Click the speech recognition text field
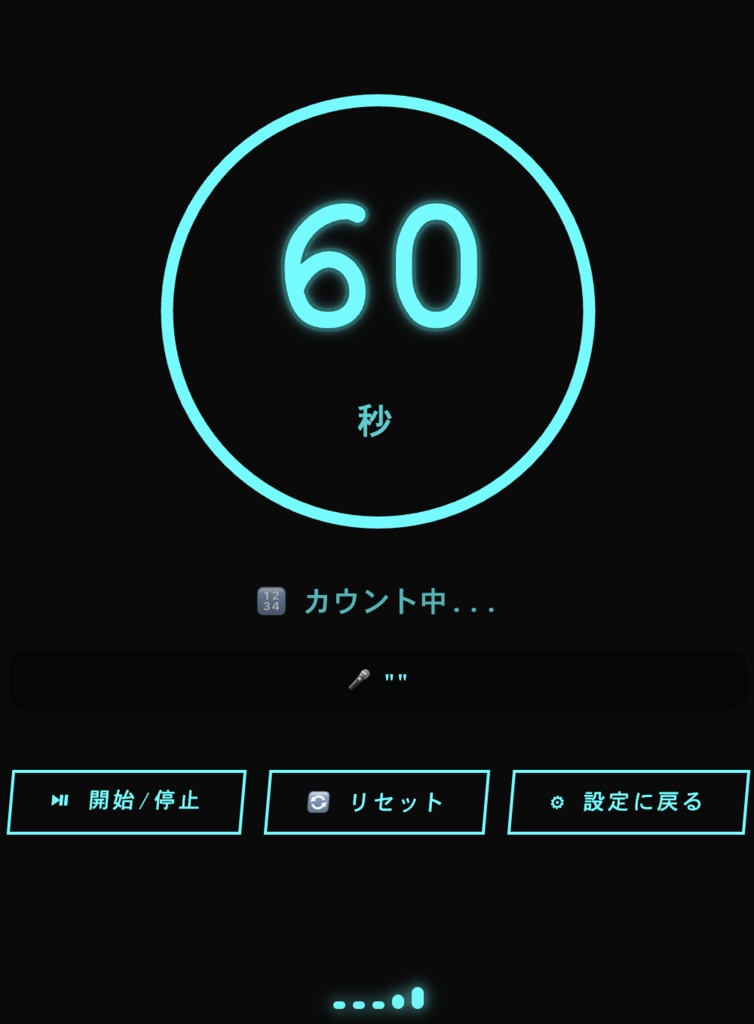Screen dimensions: 754x1024 [377, 678]
